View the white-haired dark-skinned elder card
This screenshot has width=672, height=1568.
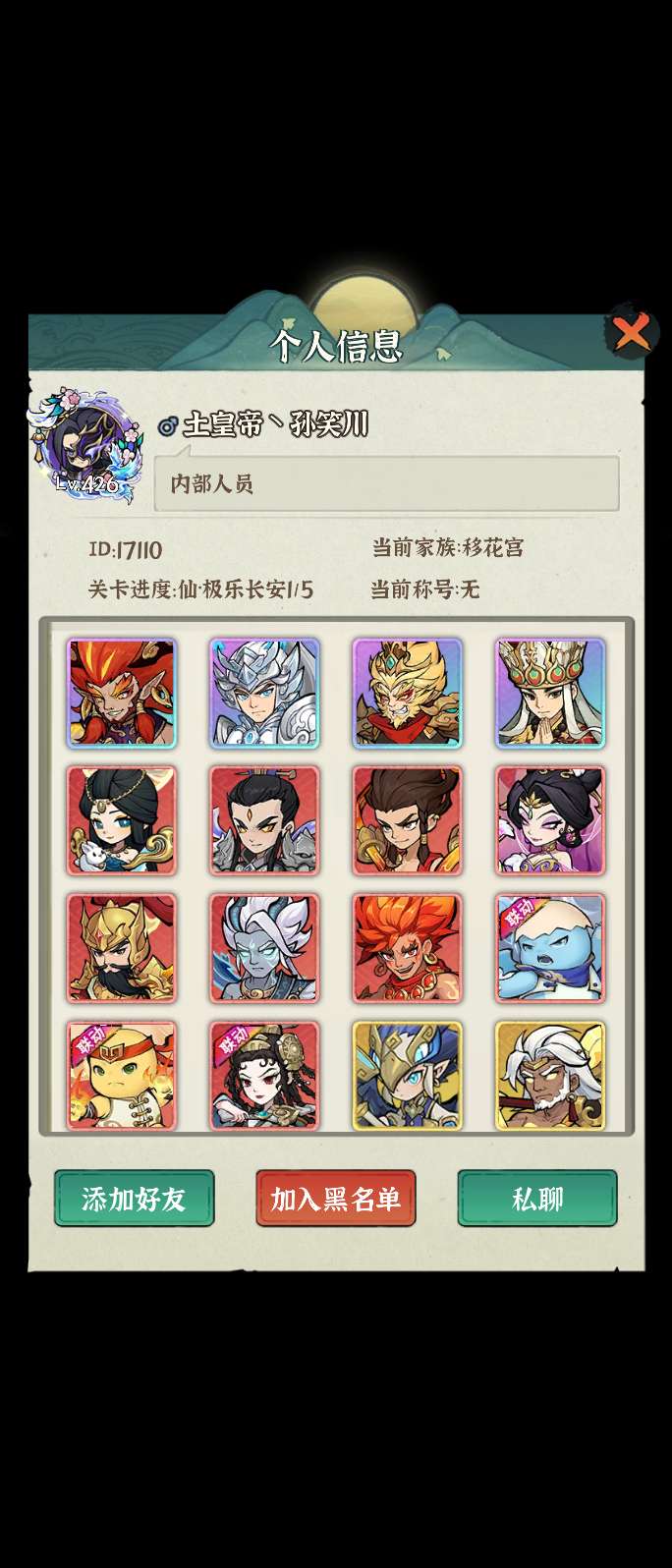(x=550, y=1075)
